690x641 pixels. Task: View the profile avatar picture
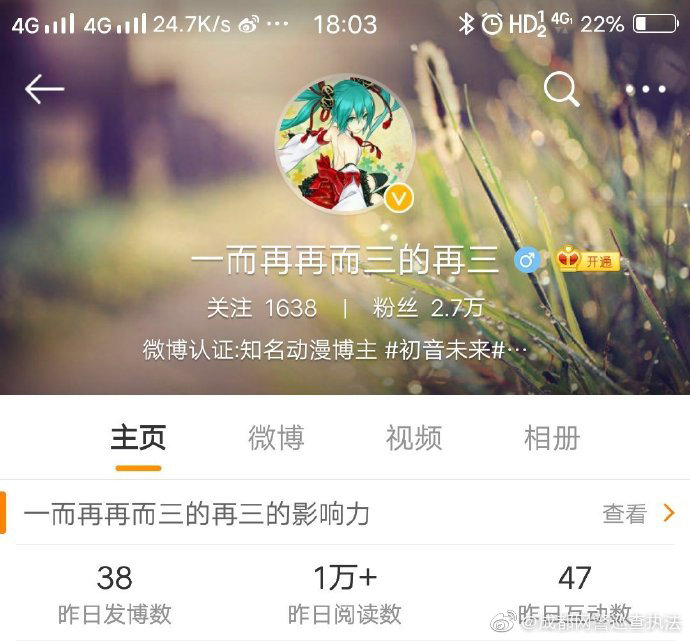click(x=344, y=142)
